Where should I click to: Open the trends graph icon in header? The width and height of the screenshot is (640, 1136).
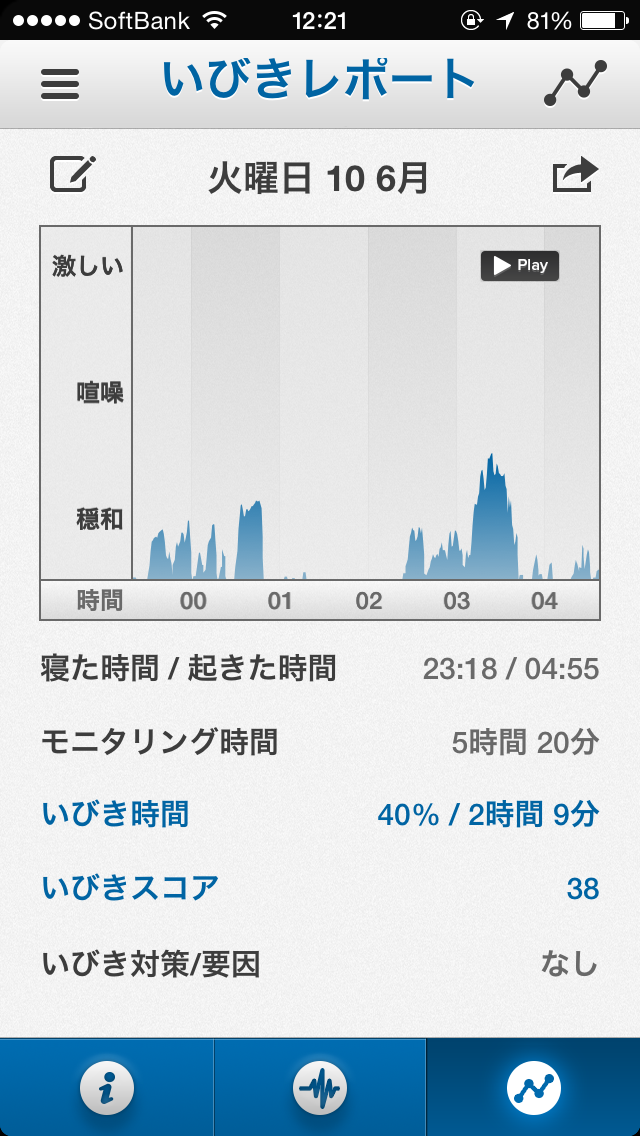(x=574, y=83)
